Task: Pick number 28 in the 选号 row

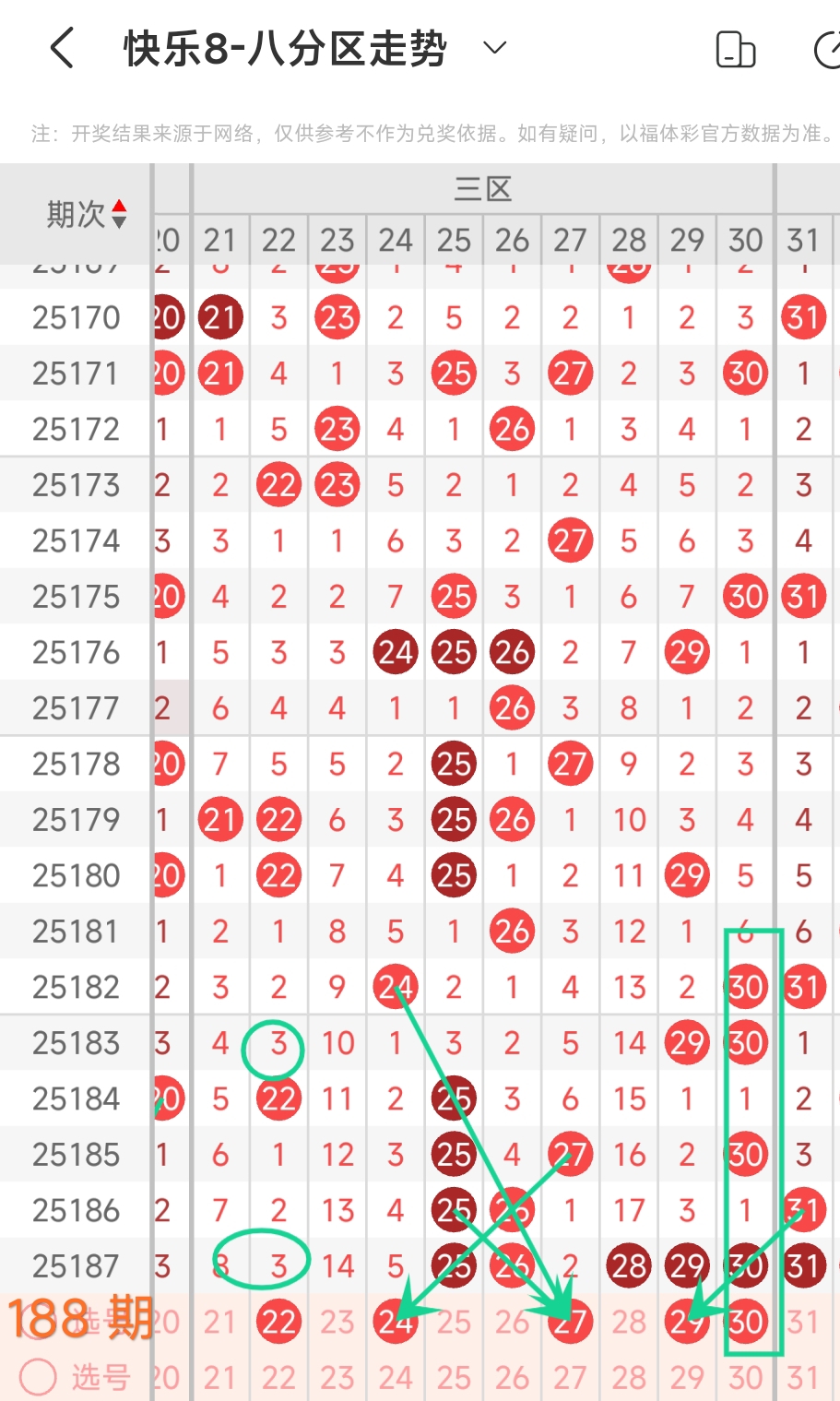Action: click(x=629, y=1378)
